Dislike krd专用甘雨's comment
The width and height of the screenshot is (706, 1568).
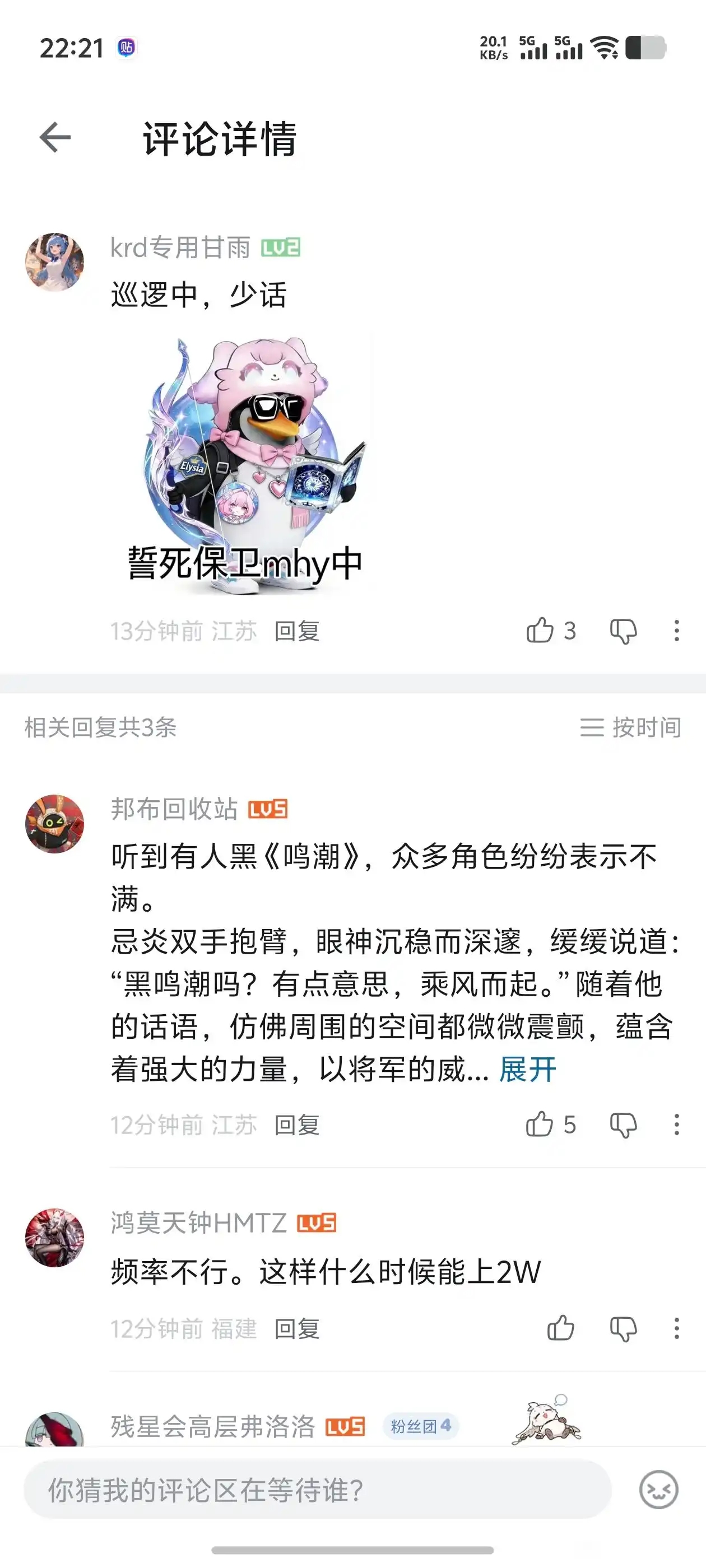coord(623,631)
